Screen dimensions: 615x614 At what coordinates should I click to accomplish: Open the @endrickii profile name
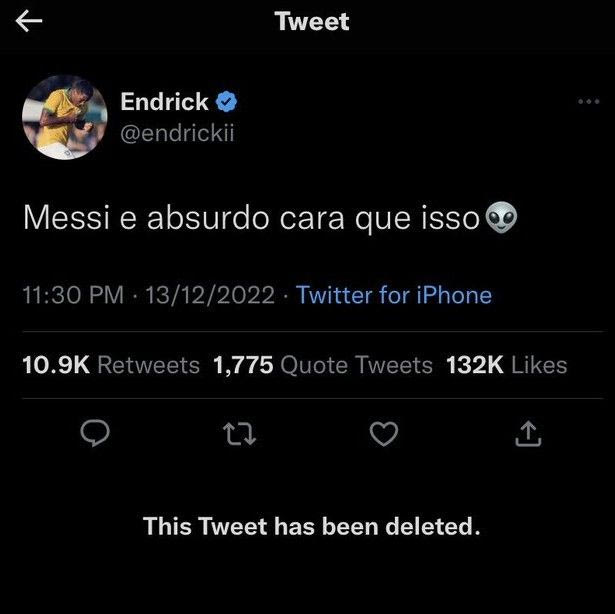(177, 131)
